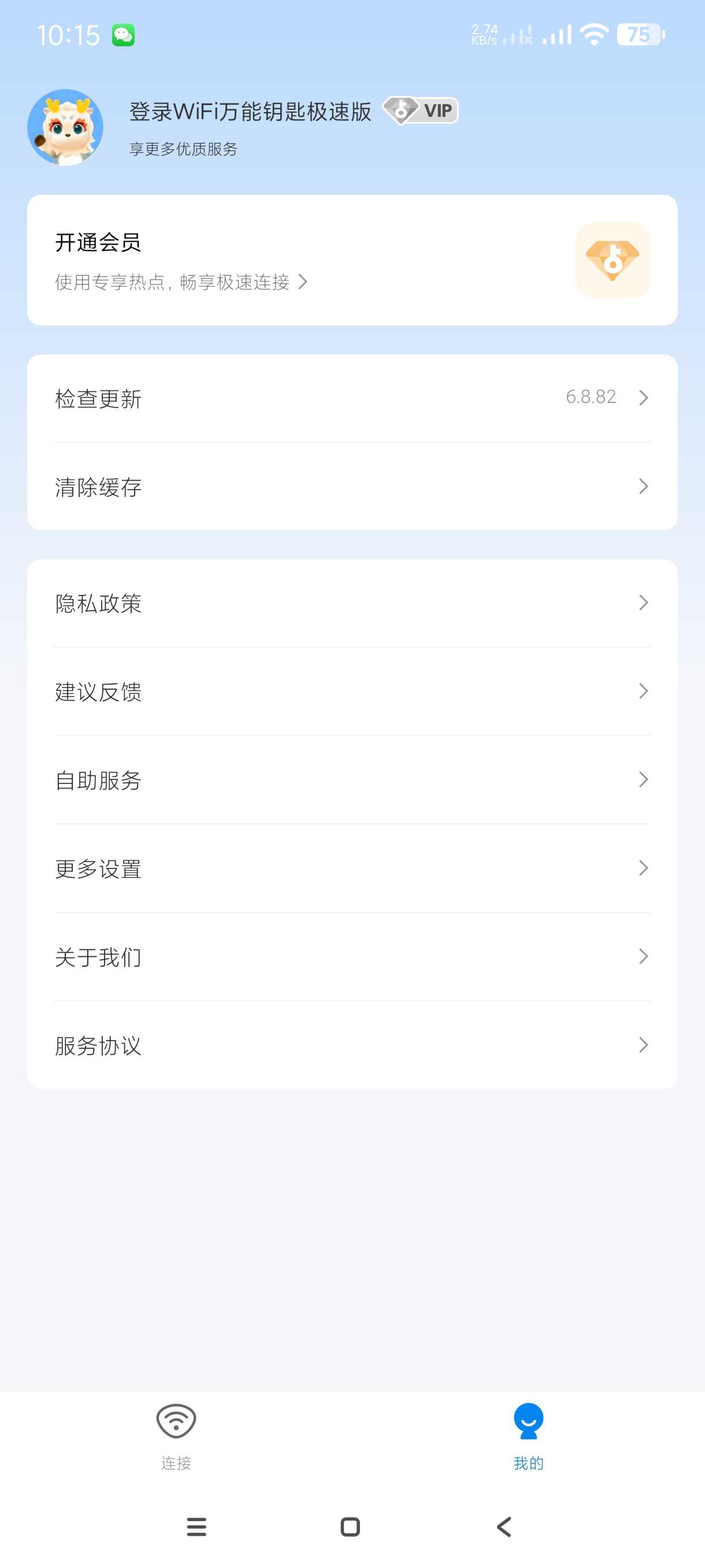The height and width of the screenshot is (1568, 705).
Task: Go to 更多设置 more settings
Action: (351, 868)
